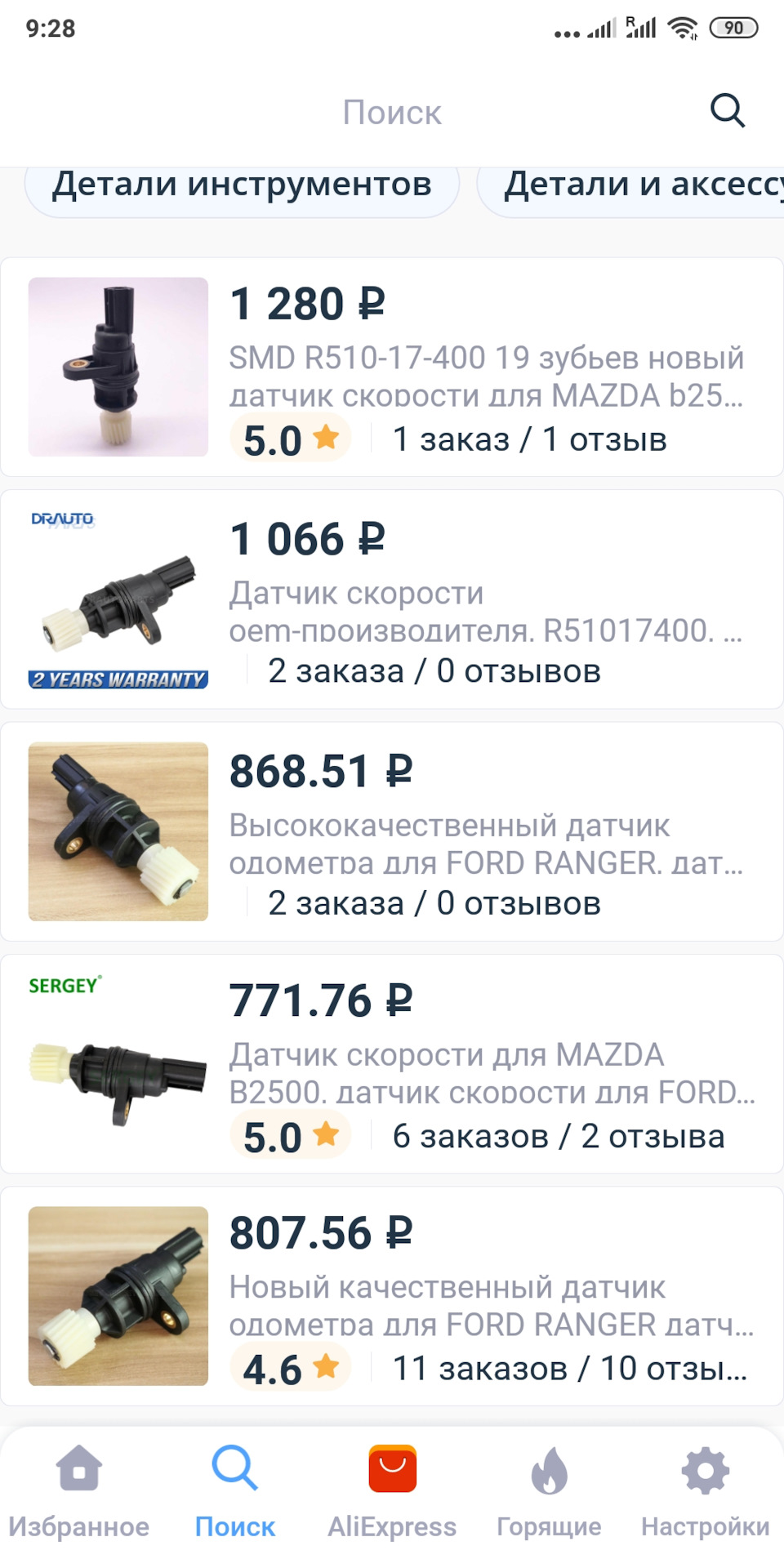This screenshot has width=784, height=1568.
Task: Open the Настройки tab
Action: [x=705, y=1493]
